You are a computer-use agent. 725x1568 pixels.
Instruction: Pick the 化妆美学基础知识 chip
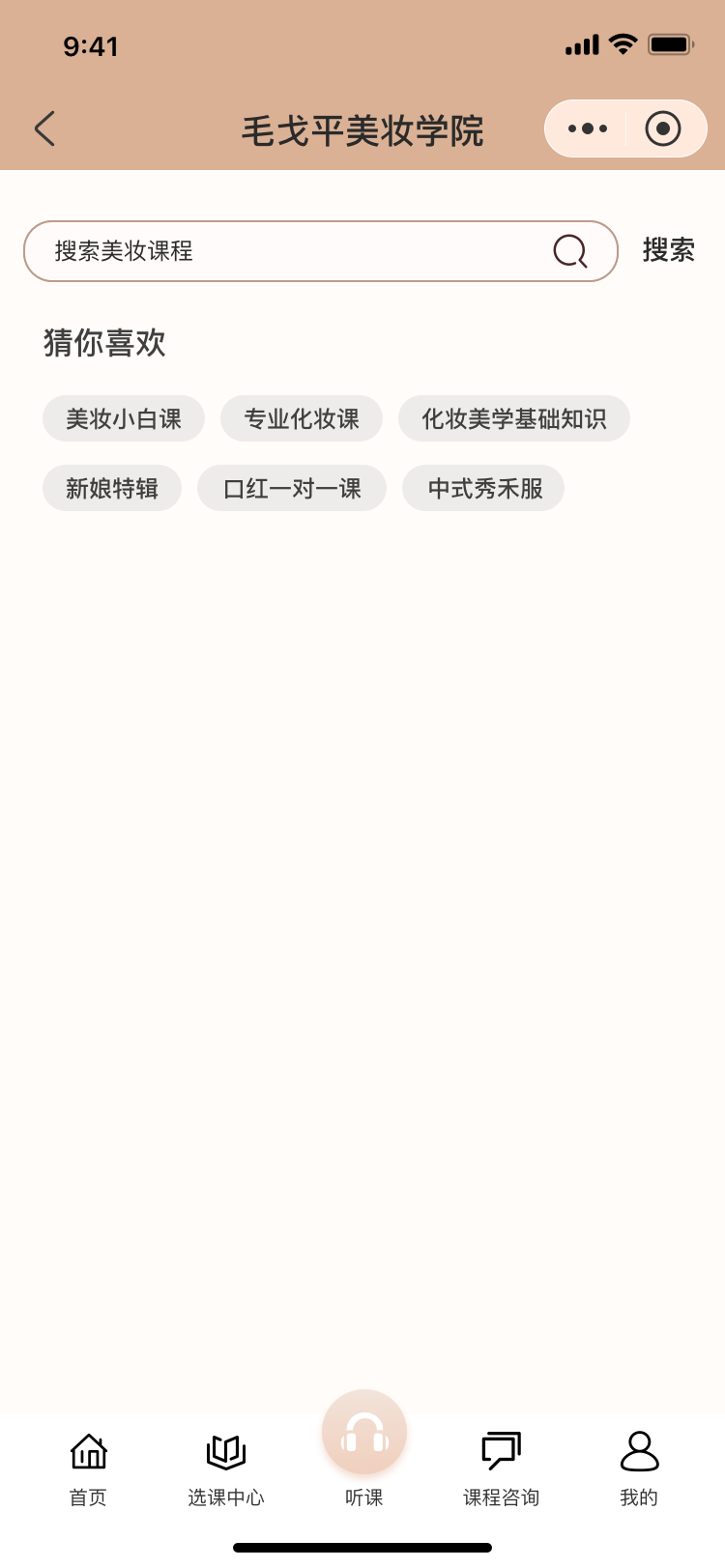click(514, 418)
